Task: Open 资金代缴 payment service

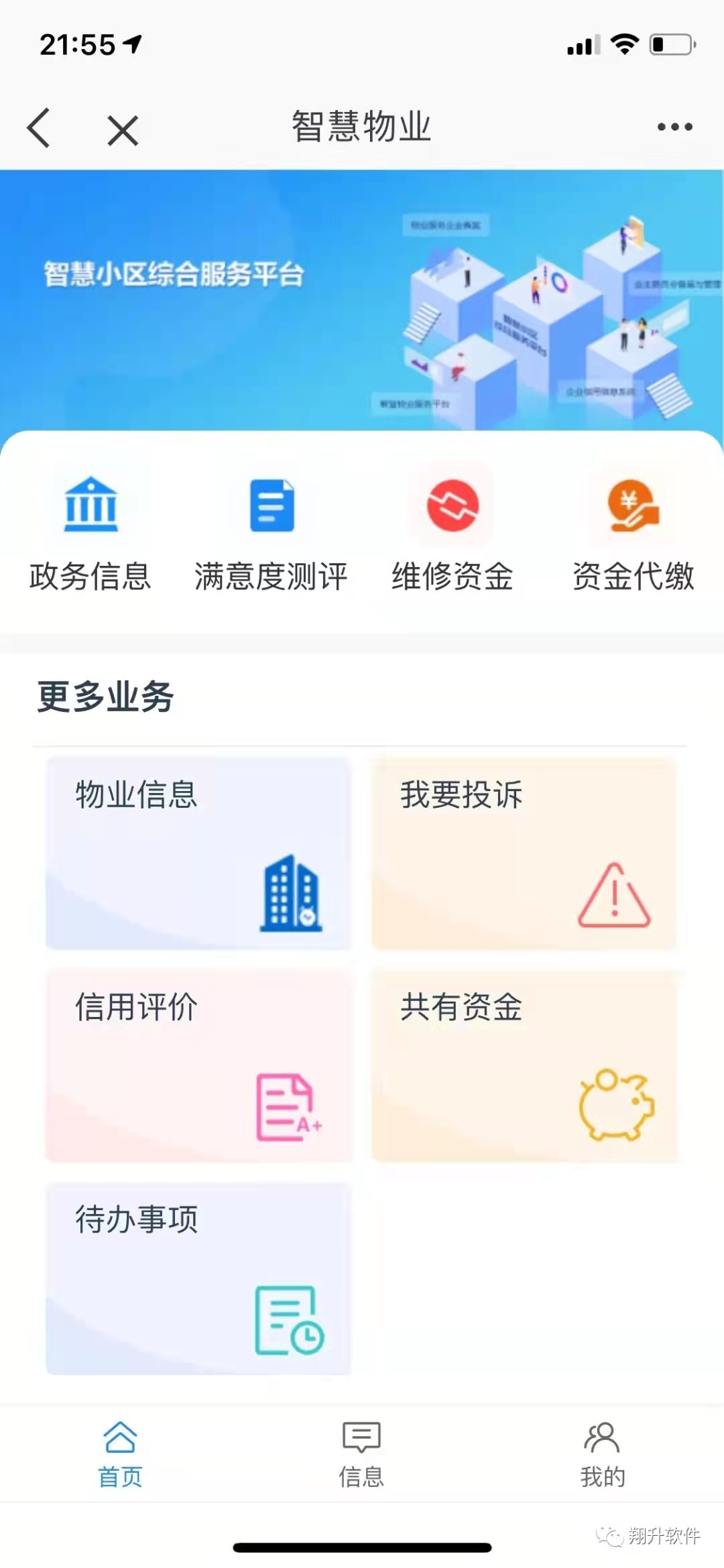Action: pos(633,534)
